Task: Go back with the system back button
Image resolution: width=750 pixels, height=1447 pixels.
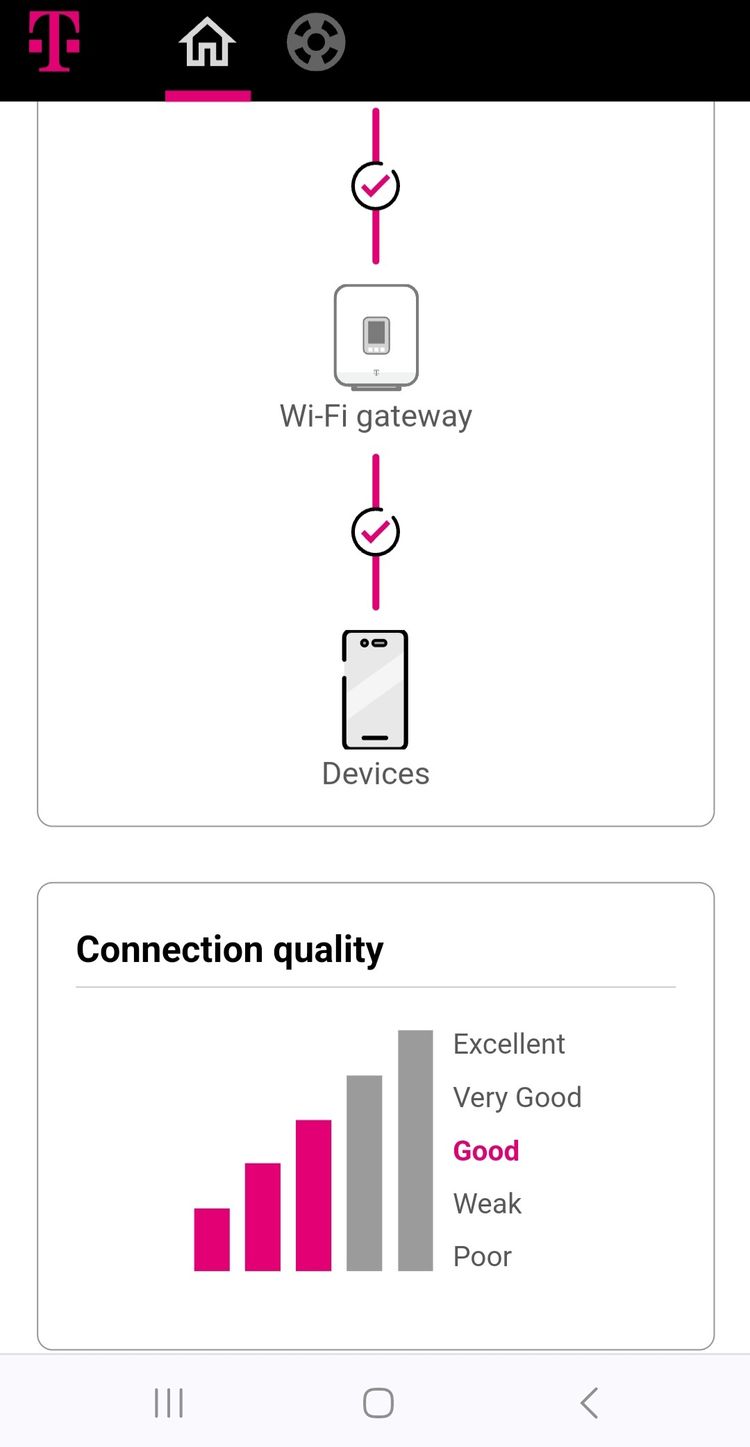Action: (x=589, y=1403)
